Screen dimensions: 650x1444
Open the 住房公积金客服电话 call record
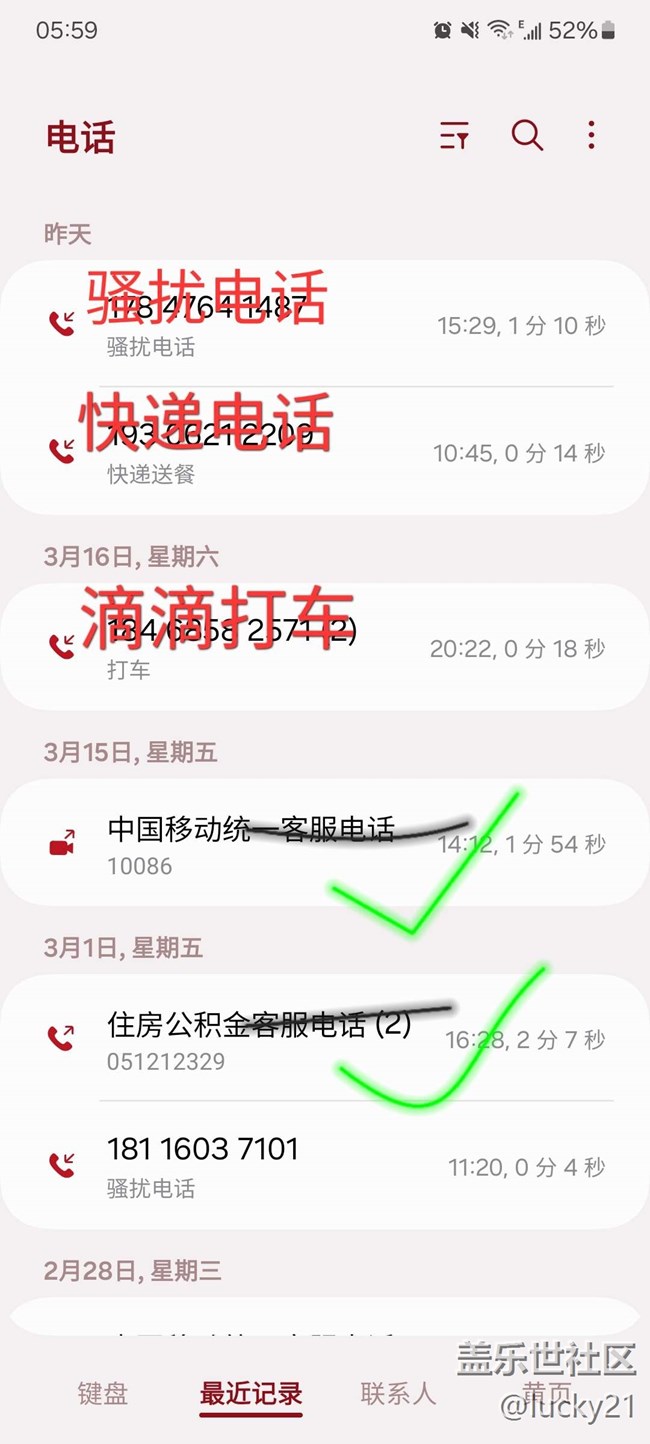coord(325,1038)
